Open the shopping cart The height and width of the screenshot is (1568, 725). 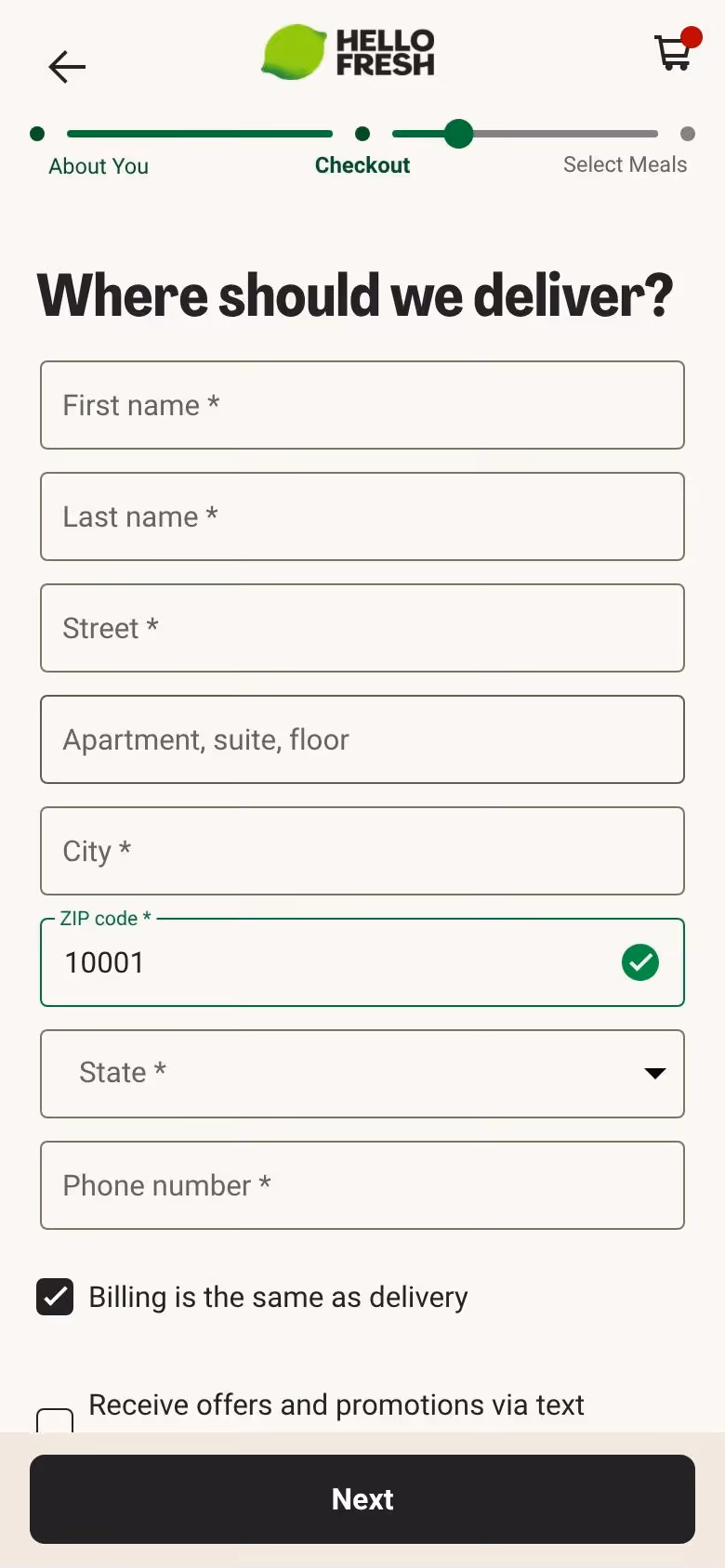pyautogui.click(x=674, y=53)
